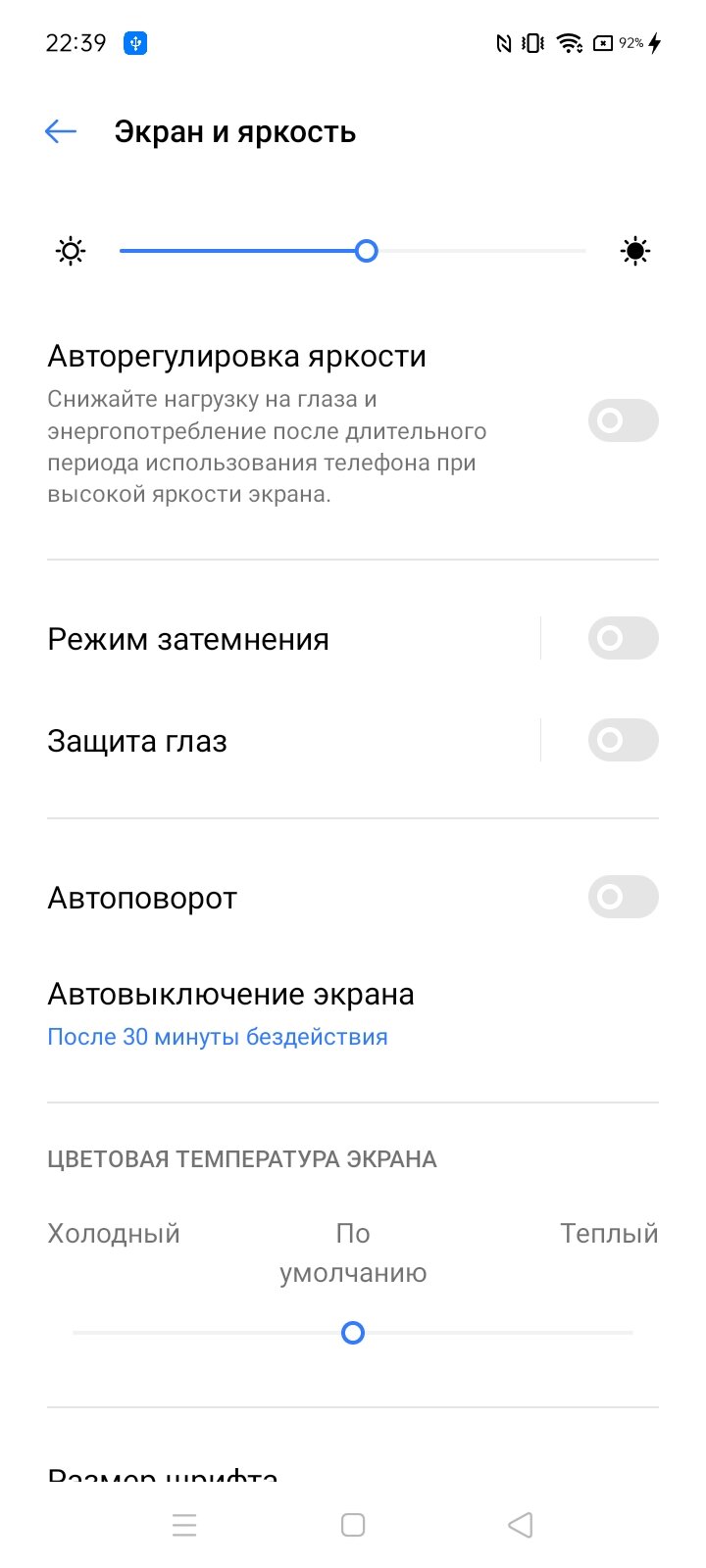The image size is (706, 1568).
Task: Enable Авторегулировка яркости switch
Action: click(x=623, y=420)
